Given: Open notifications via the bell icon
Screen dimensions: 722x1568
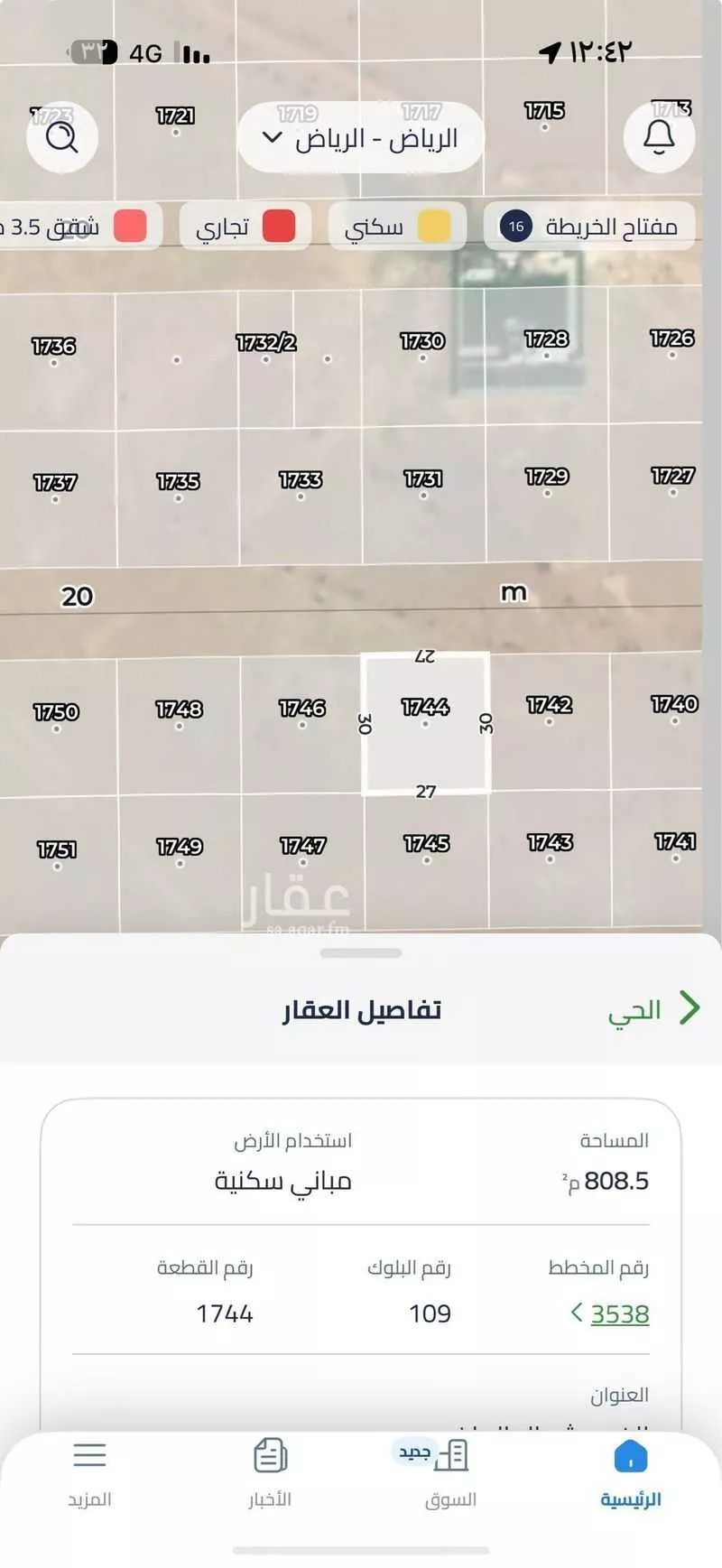Looking at the screenshot, I should [x=660, y=135].
